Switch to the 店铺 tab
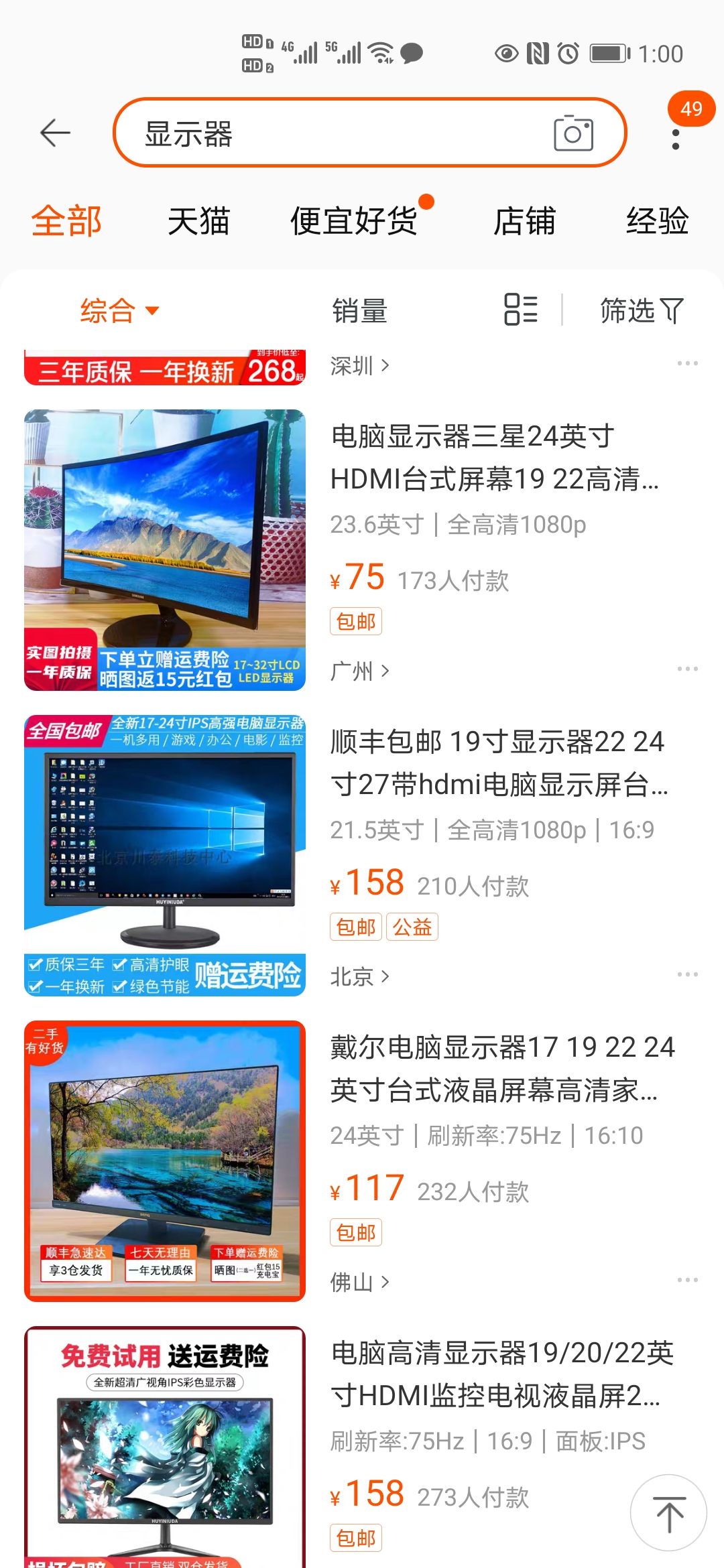 click(x=524, y=221)
